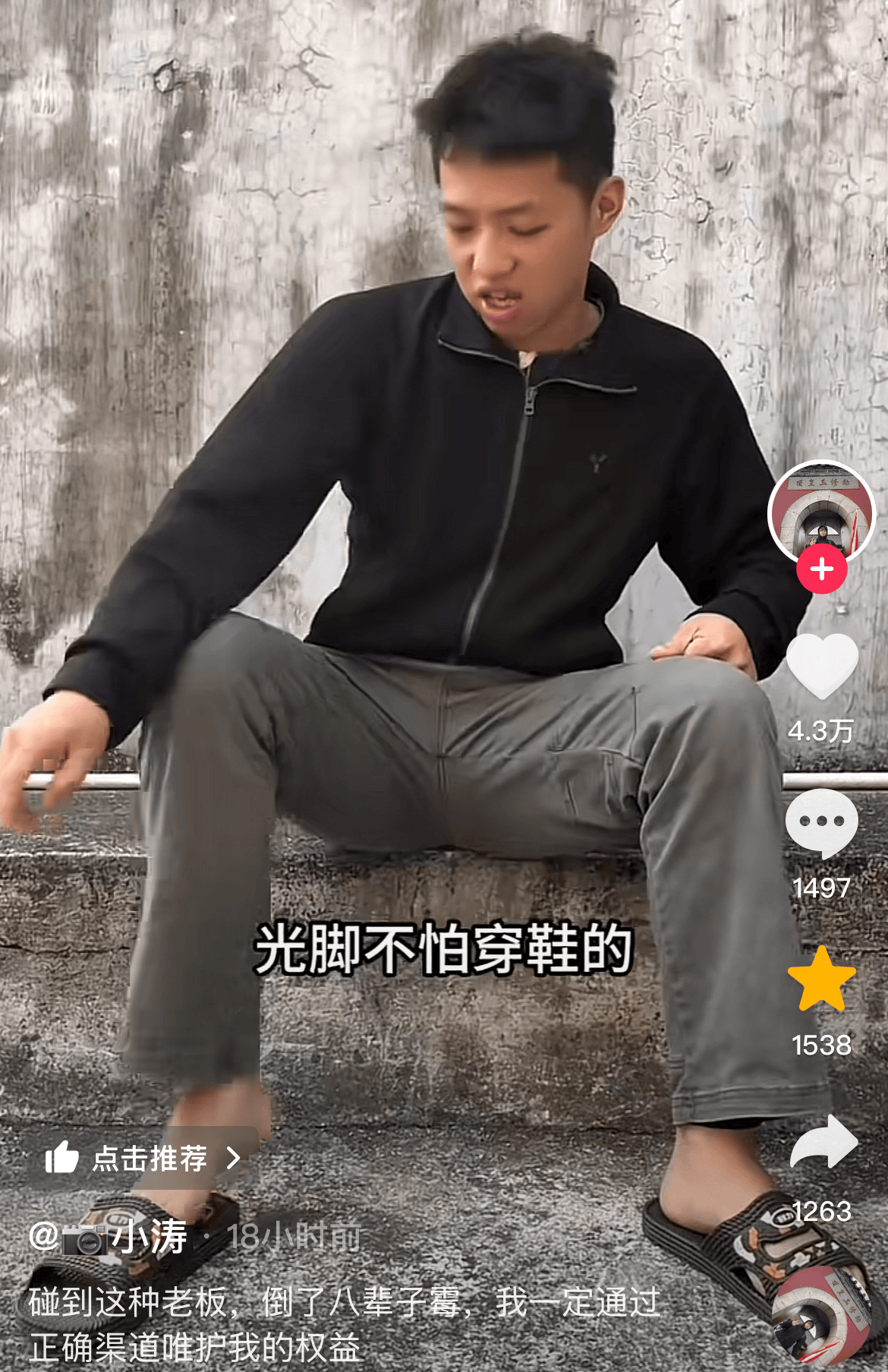Follow the creator with the plus button
The height and width of the screenshot is (1372, 888).
point(821,569)
